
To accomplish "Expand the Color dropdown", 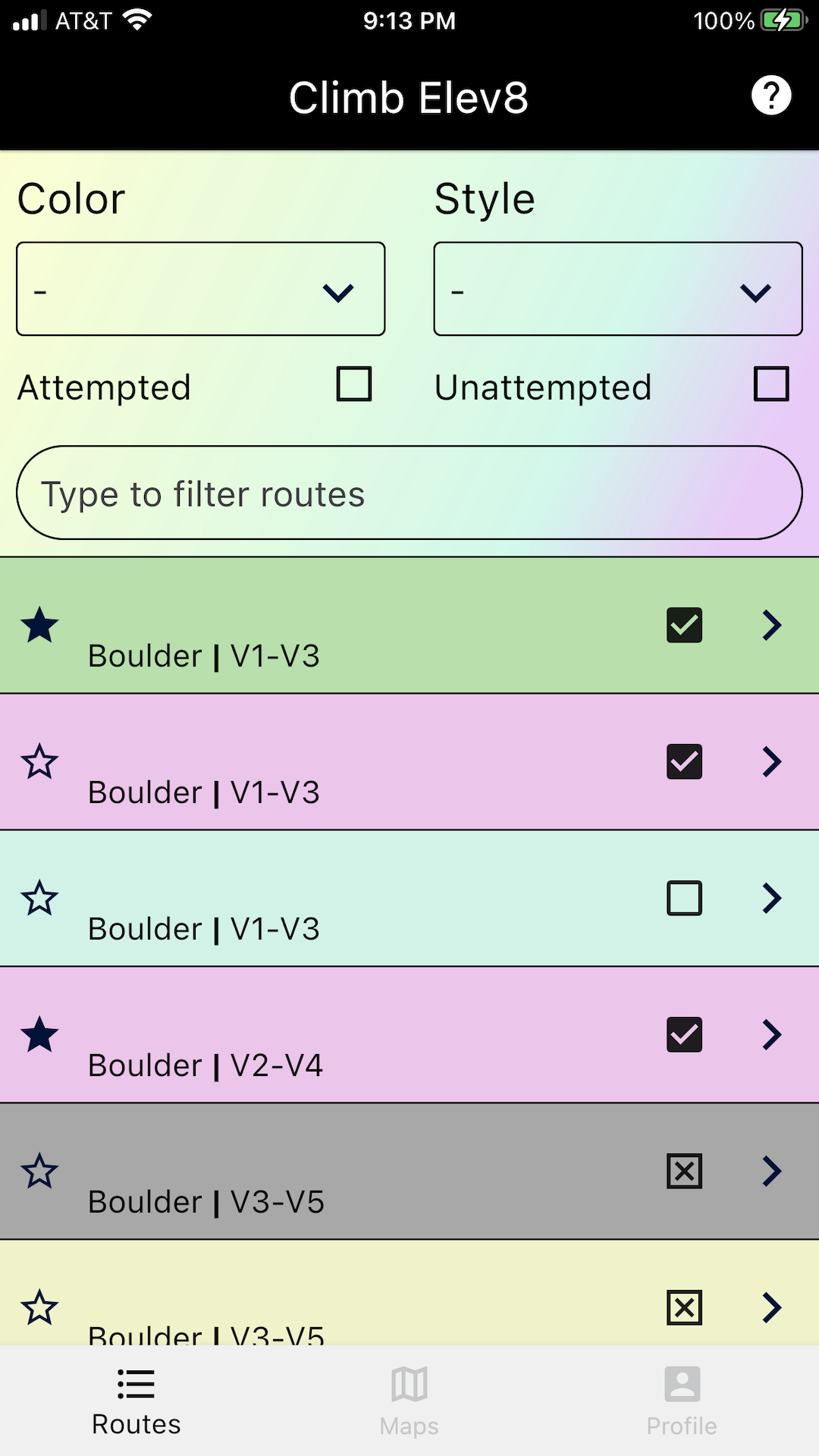I will tap(201, 289).
